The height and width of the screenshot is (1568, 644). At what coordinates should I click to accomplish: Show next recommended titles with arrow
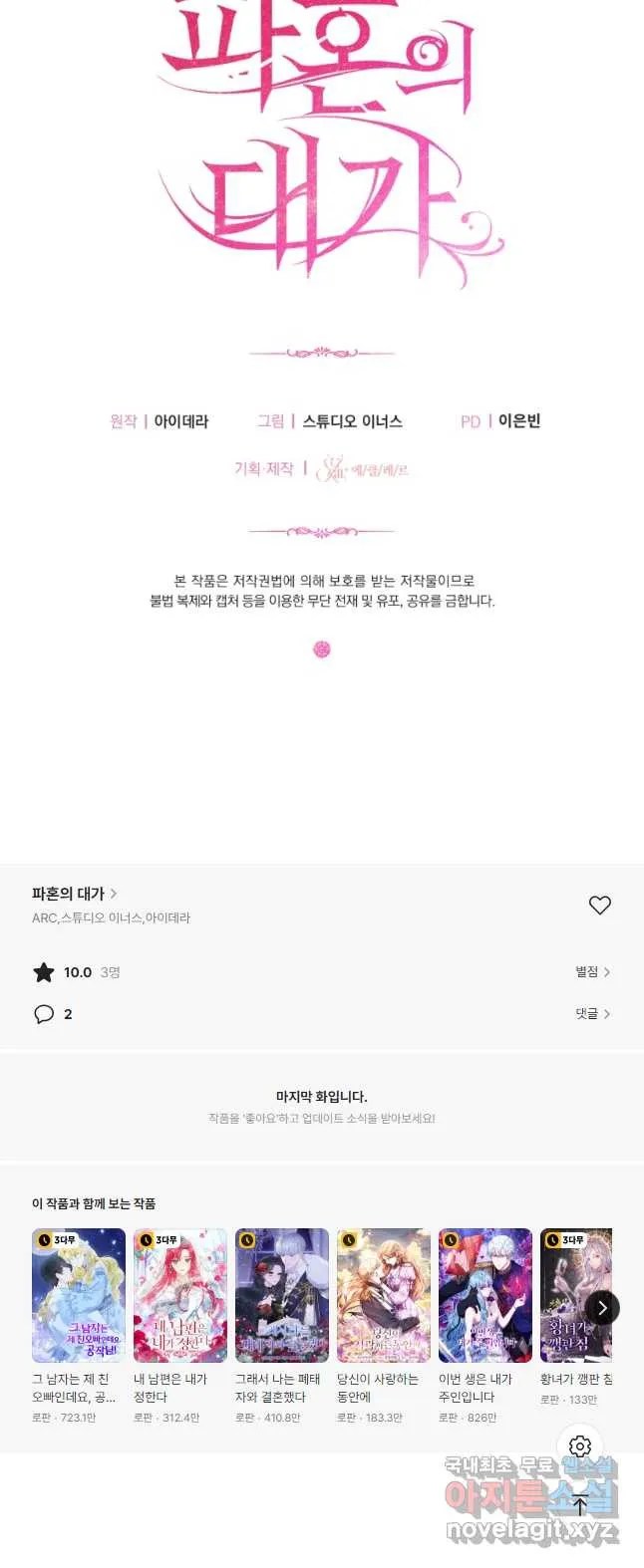point(601,1308)
